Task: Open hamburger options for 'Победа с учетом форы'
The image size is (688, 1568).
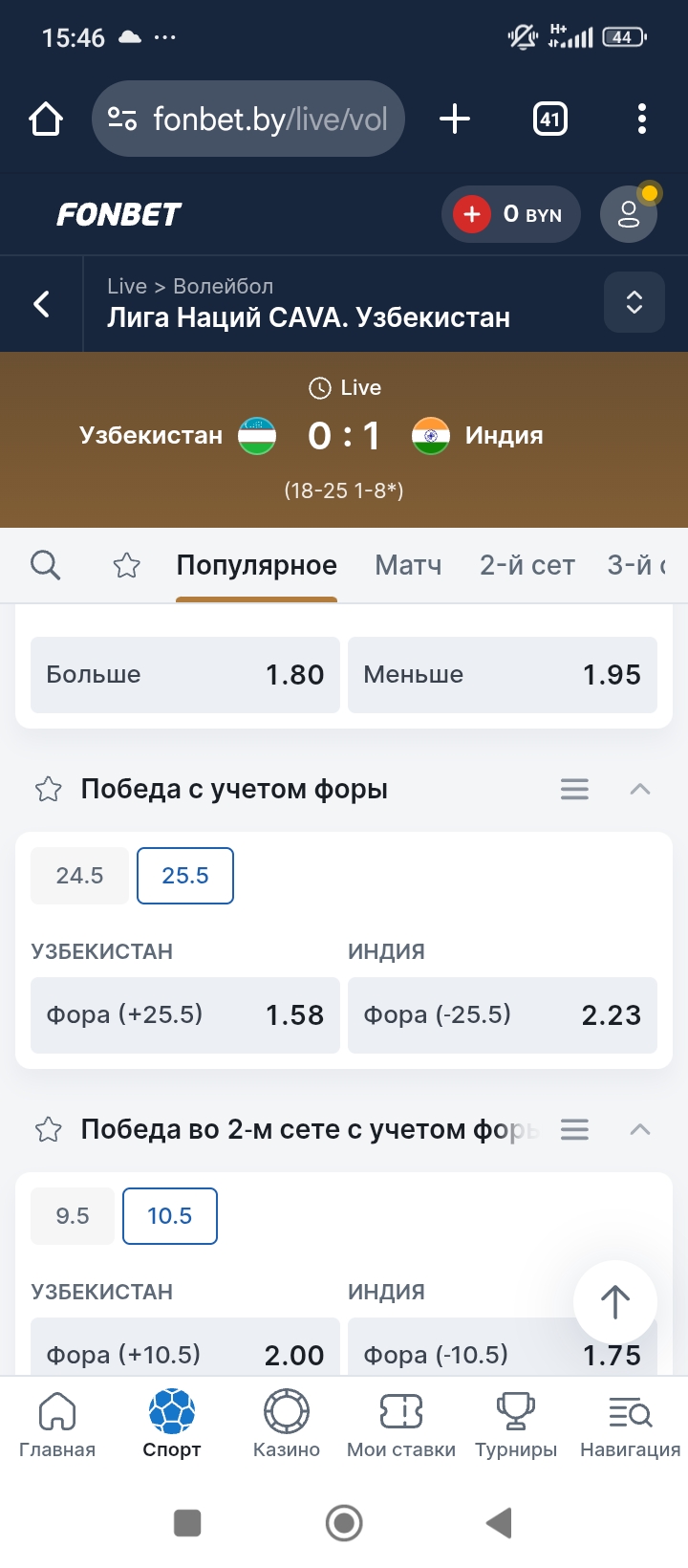Action: click(x=573, y=789)
